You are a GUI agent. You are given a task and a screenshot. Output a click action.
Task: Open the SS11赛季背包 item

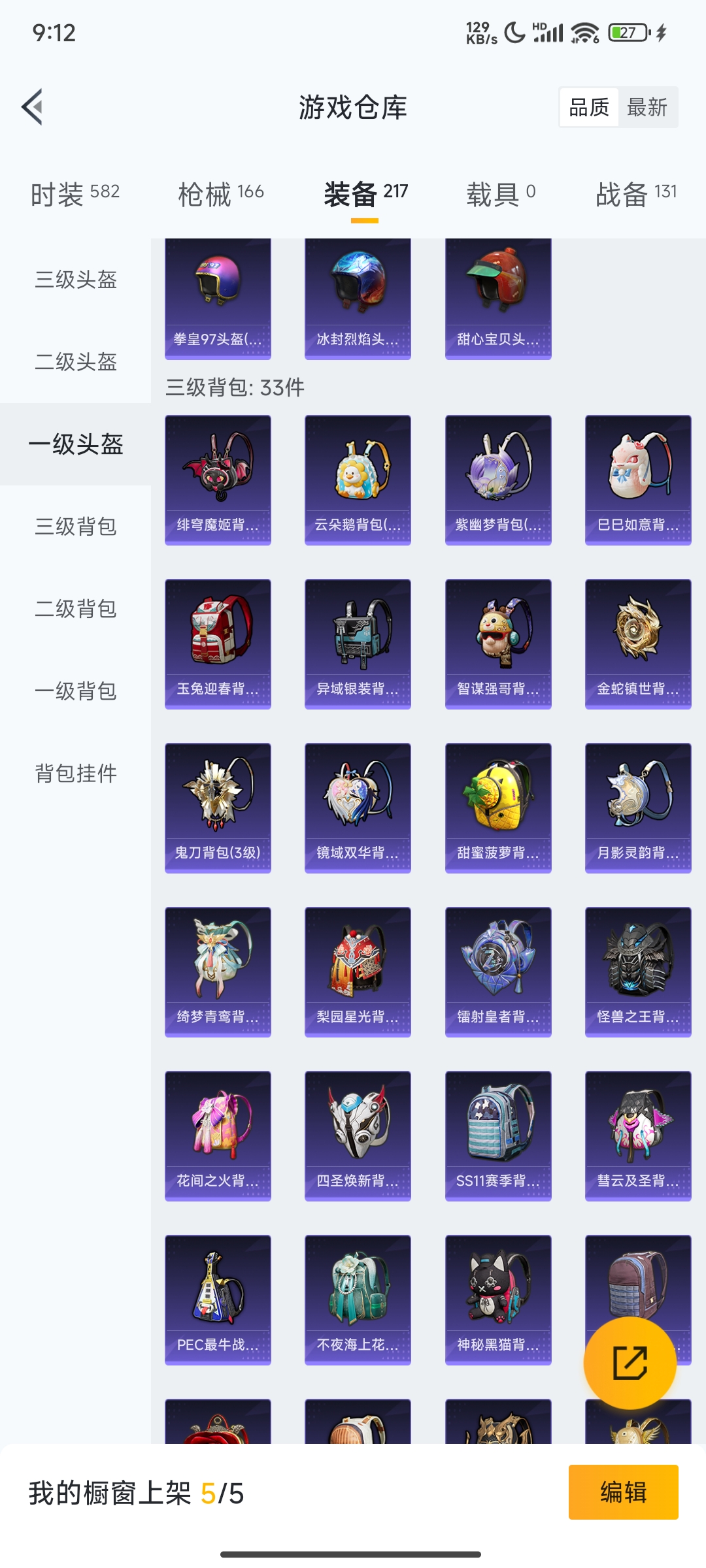[498, 1135]
